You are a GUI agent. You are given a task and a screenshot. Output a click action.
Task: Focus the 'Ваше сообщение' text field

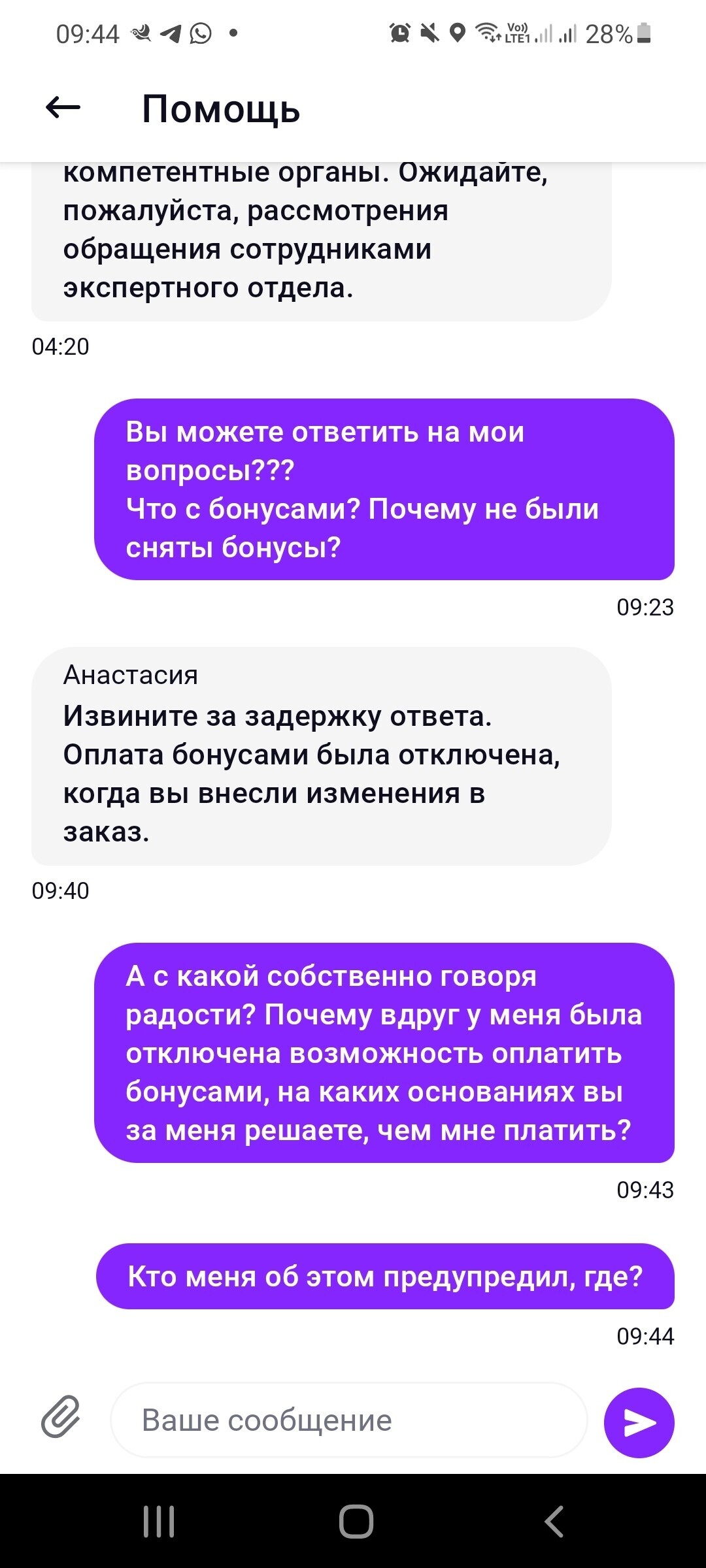[349, 1420]
